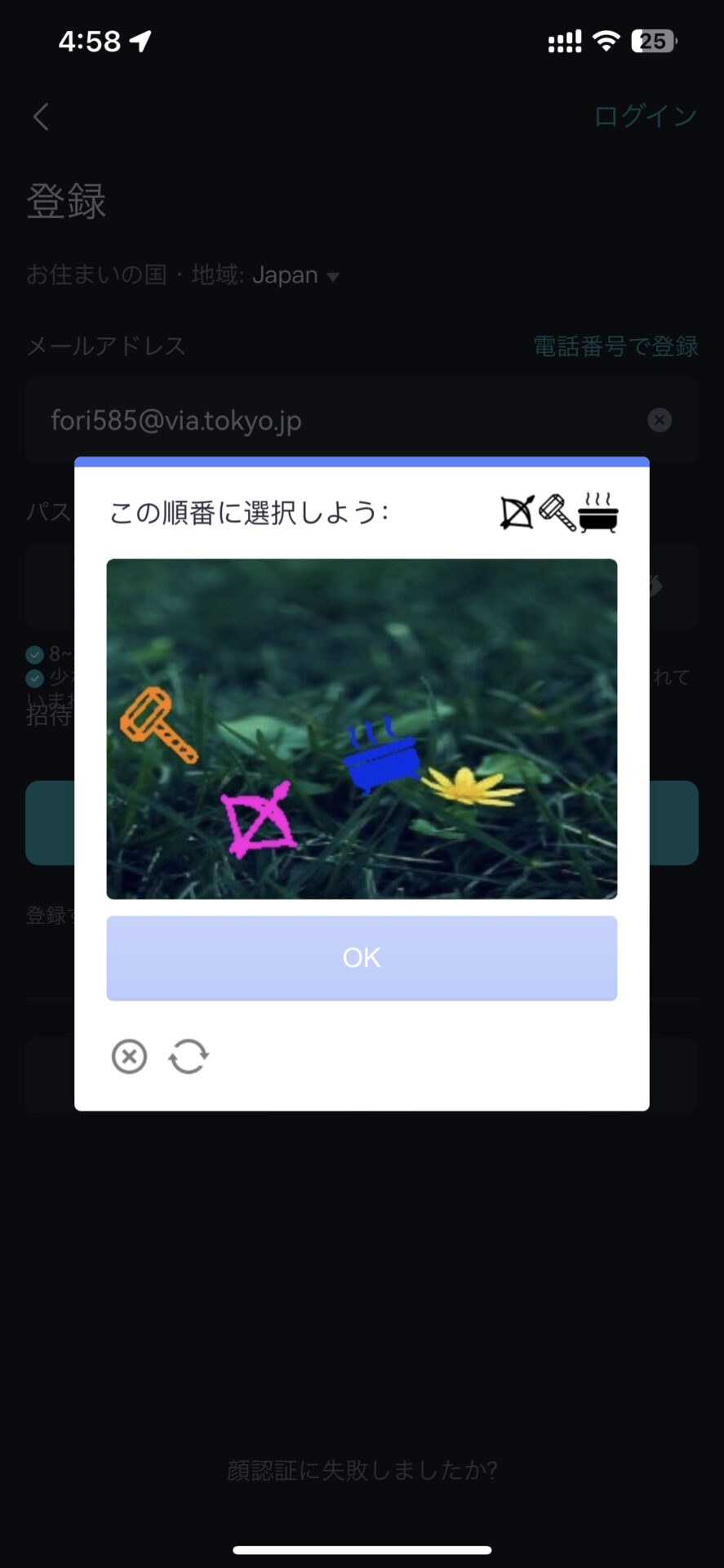The height and width of the screenshot is (1568, 724).
Task: Refresh the verification puzzle image
Action: 189,1056
